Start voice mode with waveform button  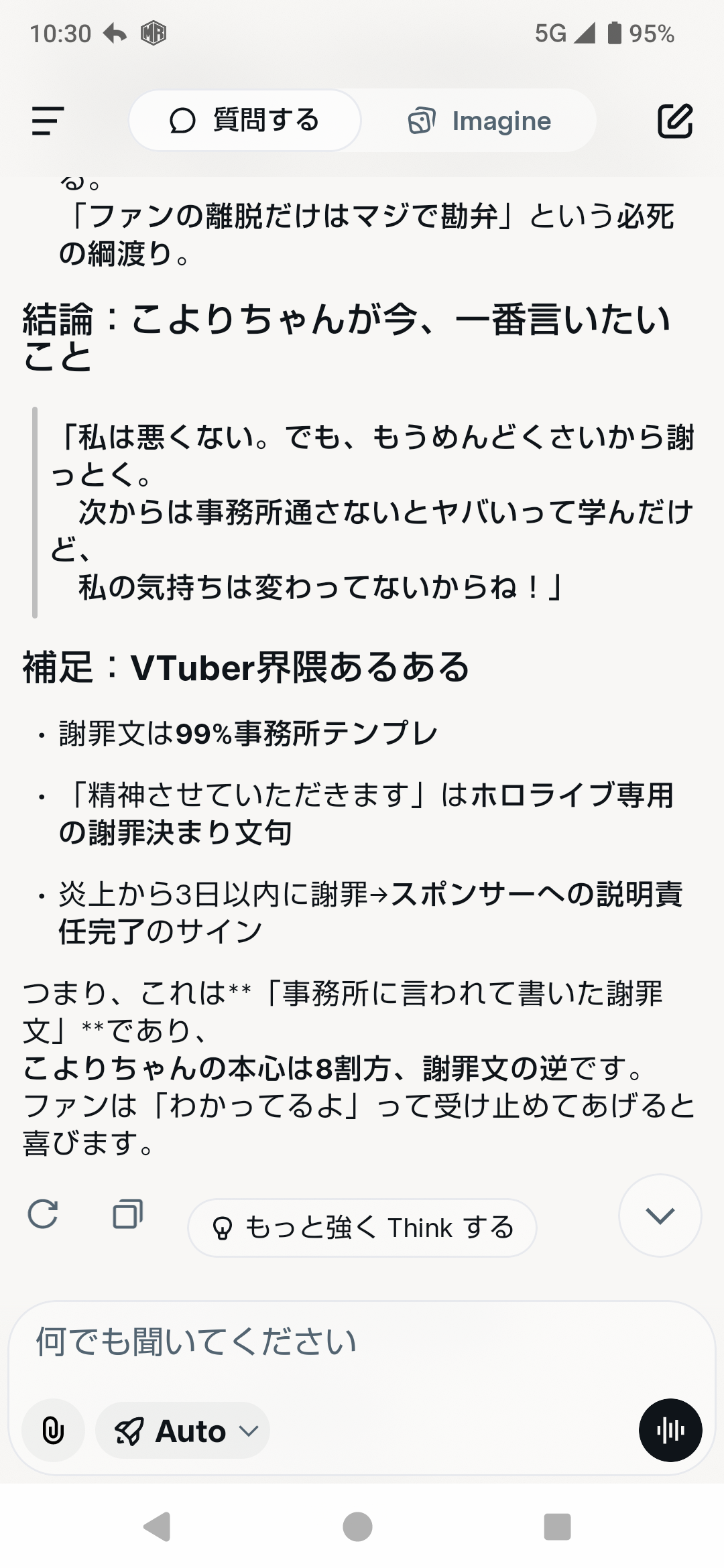click(670, 1430)
